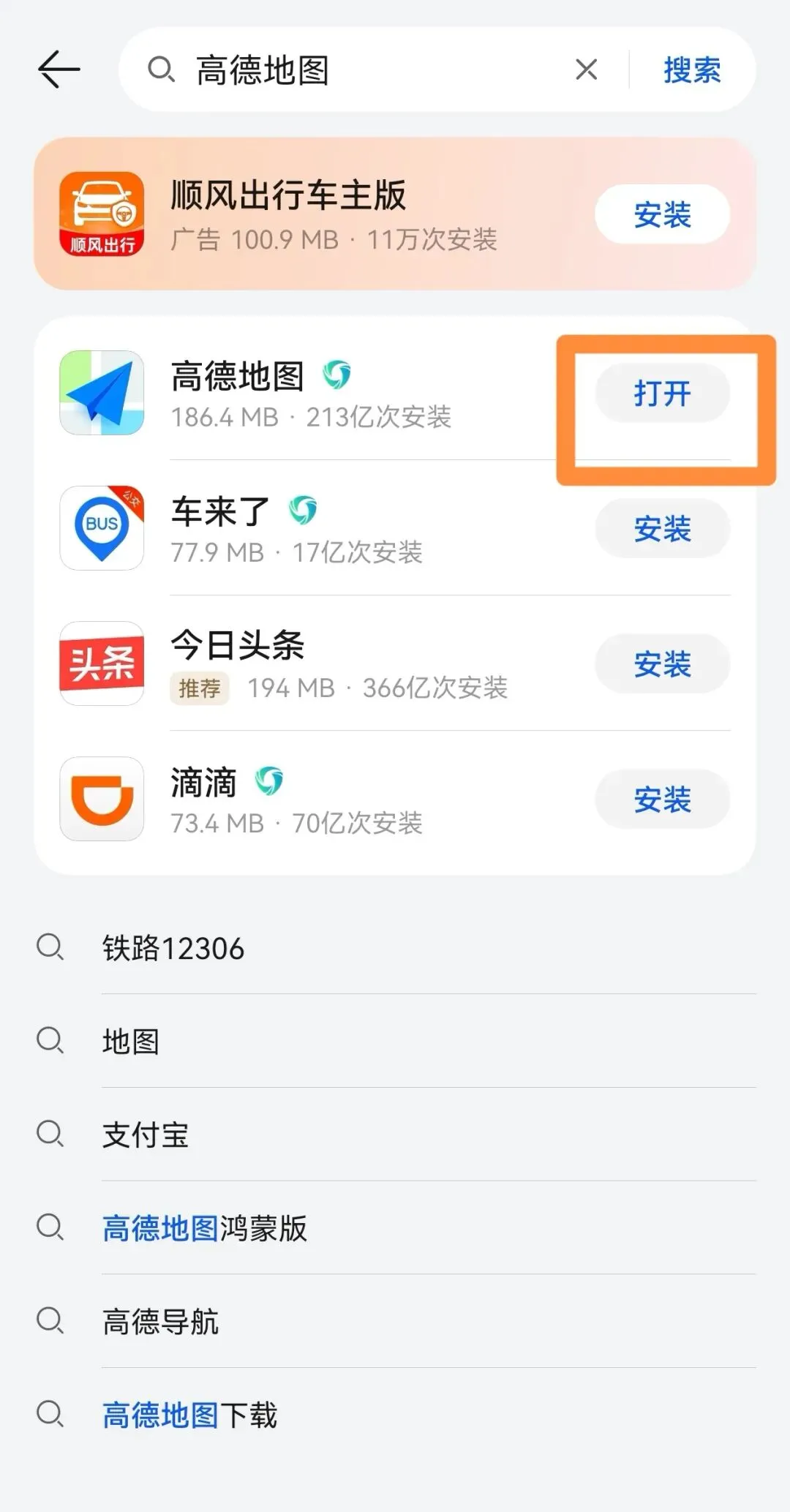Search for 高德地图下载

pyautogui.click(x=395, y=1415)
